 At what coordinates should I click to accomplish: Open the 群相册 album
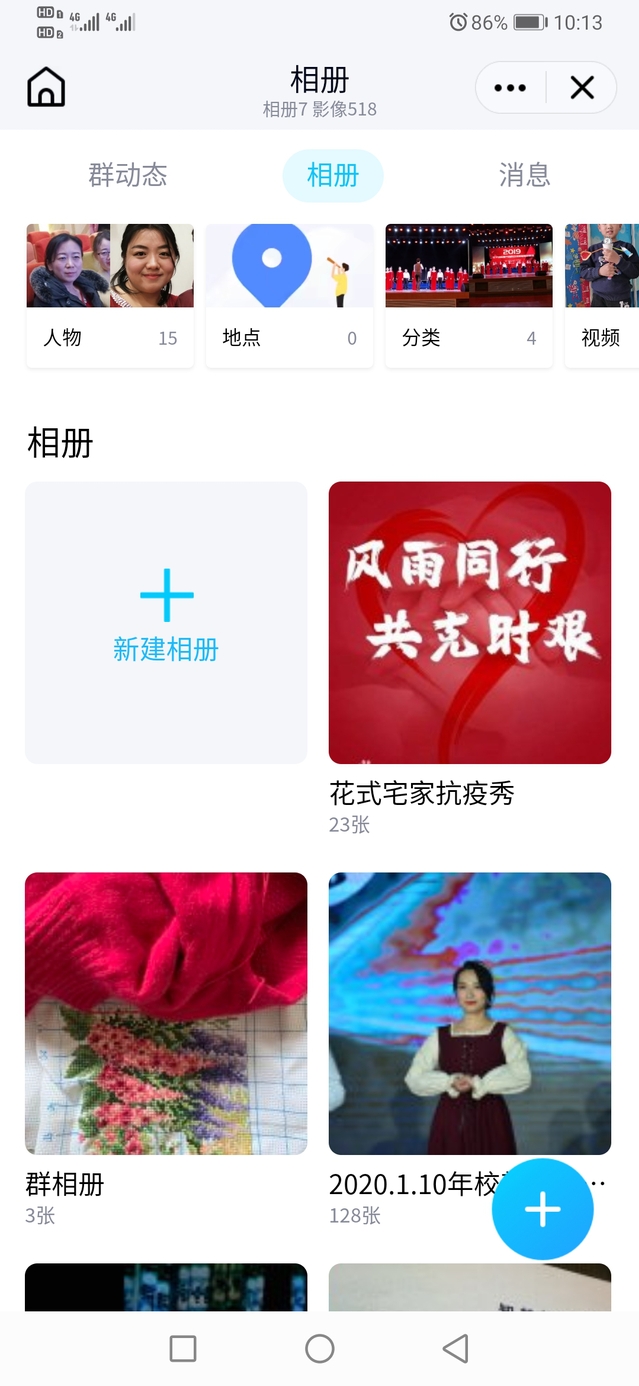click(x=166, y=1013)
